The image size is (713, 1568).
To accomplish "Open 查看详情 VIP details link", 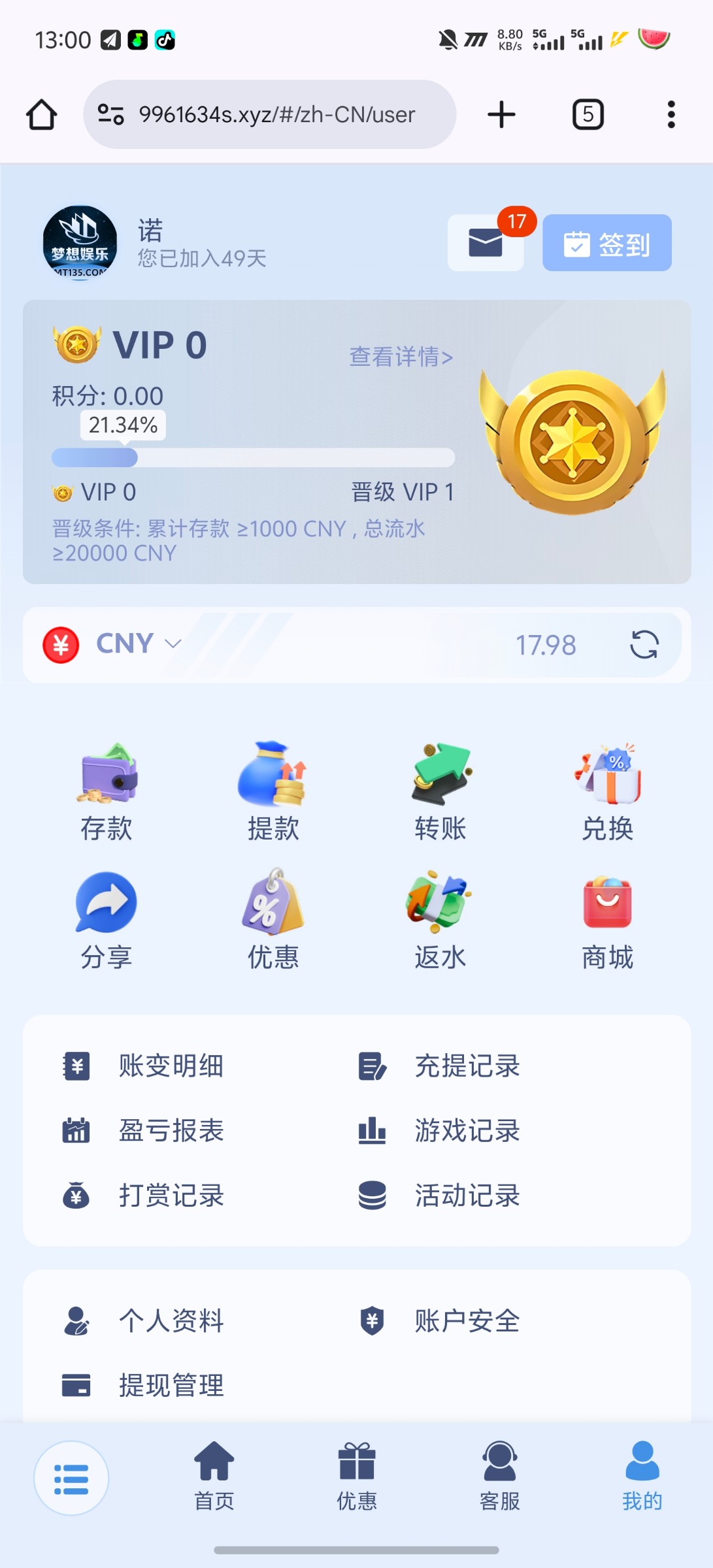I will pos(401,357).
